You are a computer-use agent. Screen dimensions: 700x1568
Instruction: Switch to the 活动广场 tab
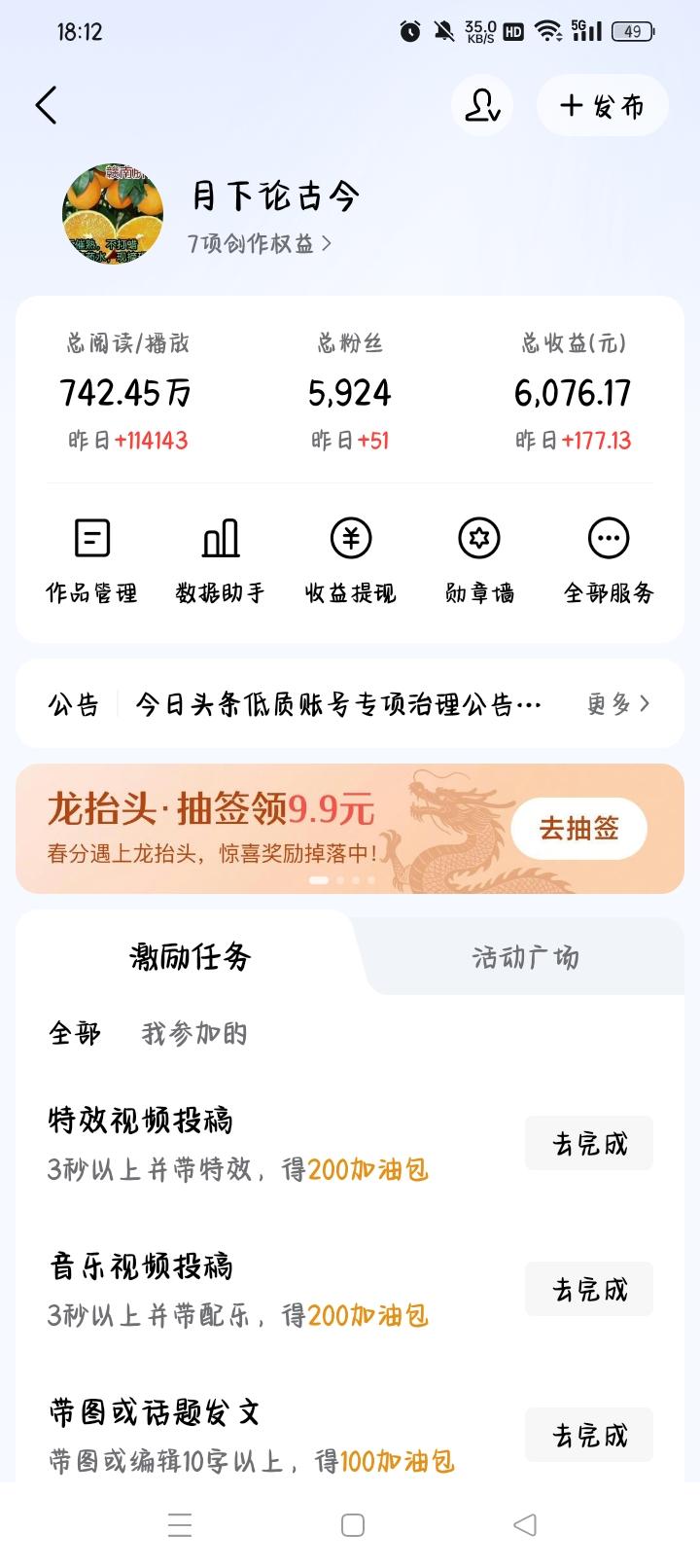(x=525, y=957)
